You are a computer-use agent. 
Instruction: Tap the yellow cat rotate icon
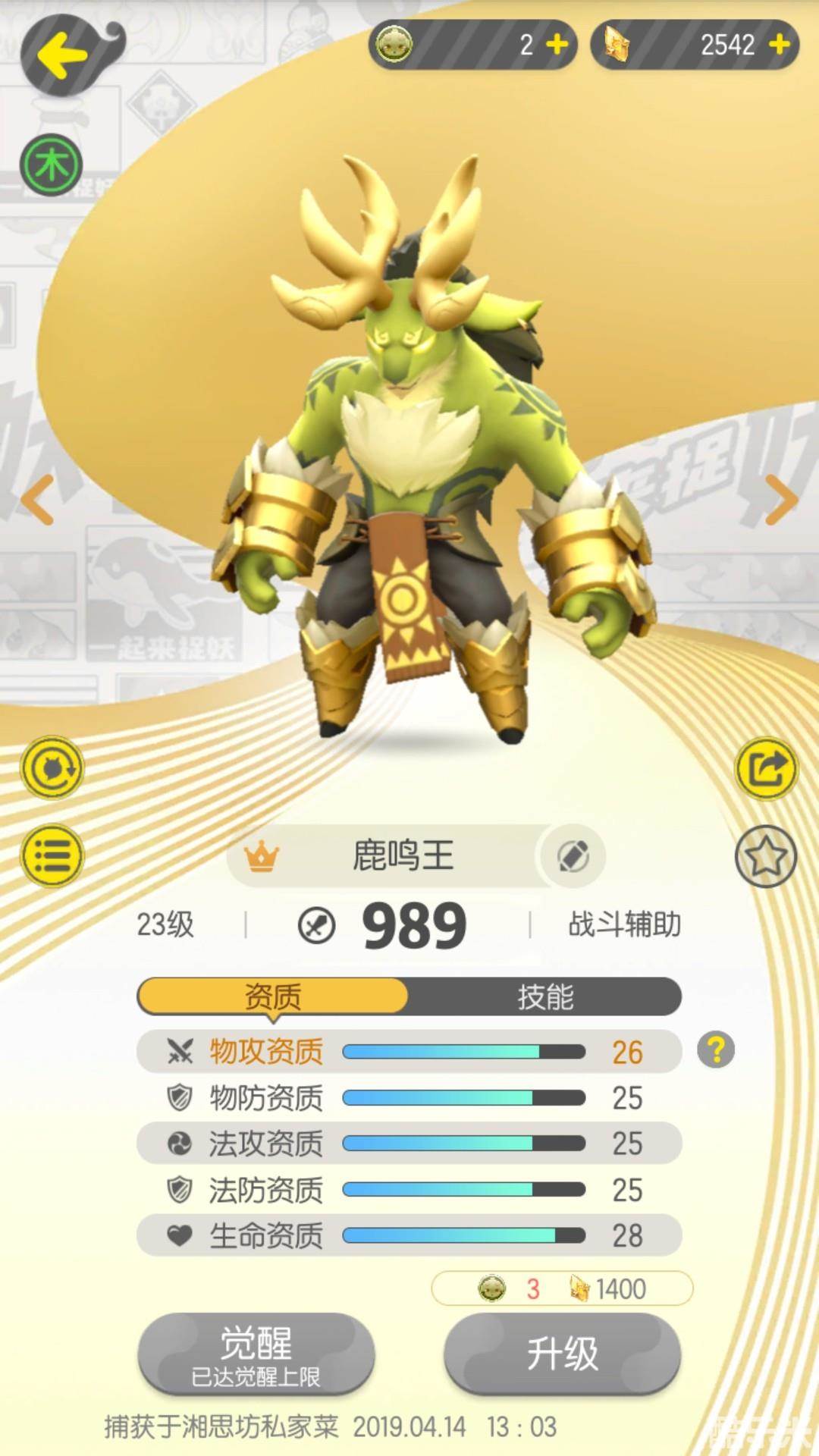point(51,768)
